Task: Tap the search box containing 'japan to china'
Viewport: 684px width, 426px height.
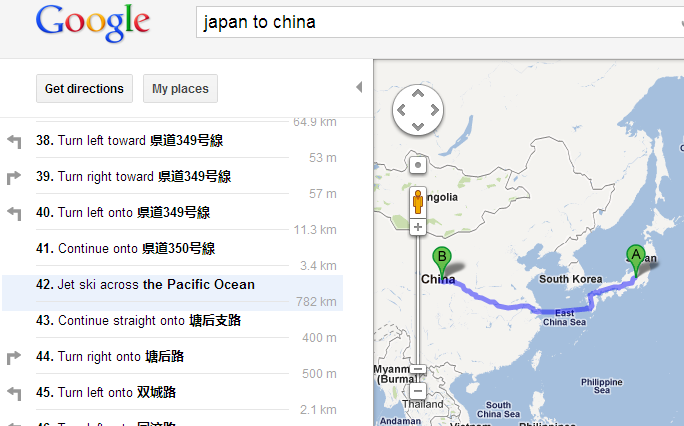Action: (430, 21)
